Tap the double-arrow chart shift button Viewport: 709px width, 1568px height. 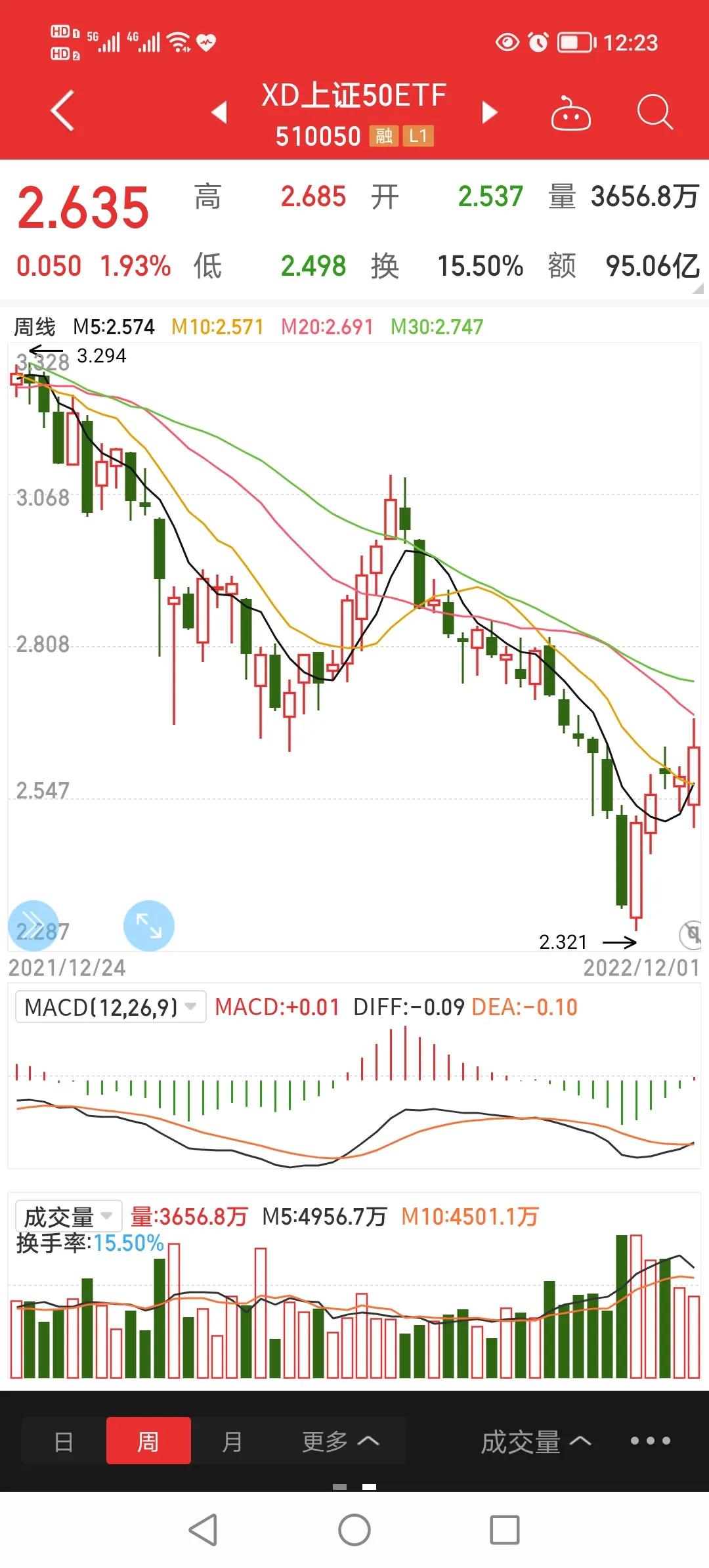pos(33,926)
